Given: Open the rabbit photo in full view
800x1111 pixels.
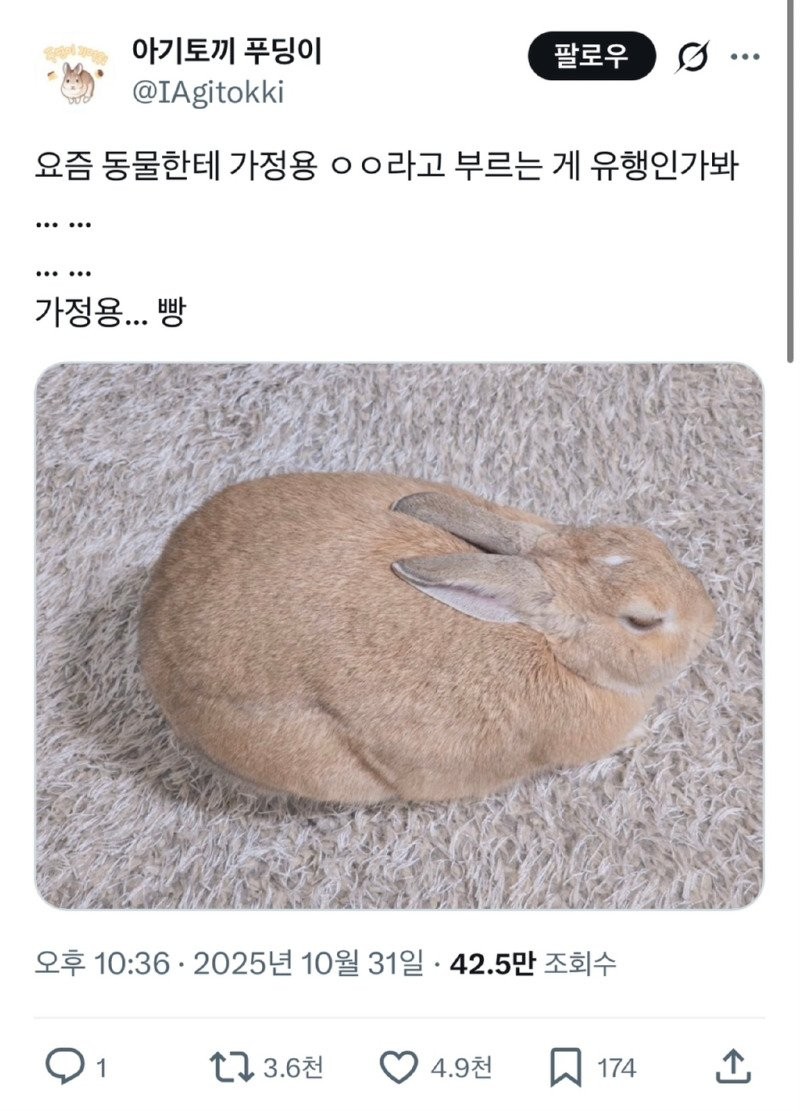Looking at the screenshot, I should click(399, 636).
